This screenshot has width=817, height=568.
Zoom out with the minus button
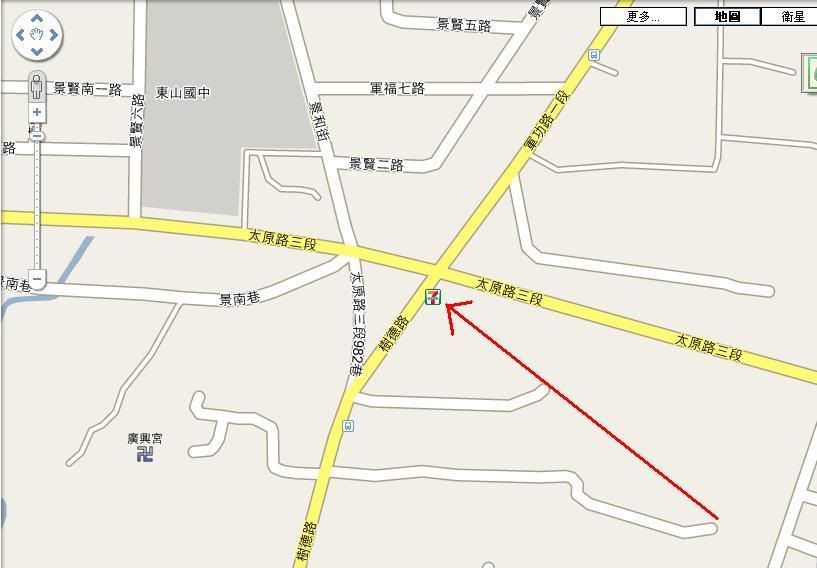(37, 277)
